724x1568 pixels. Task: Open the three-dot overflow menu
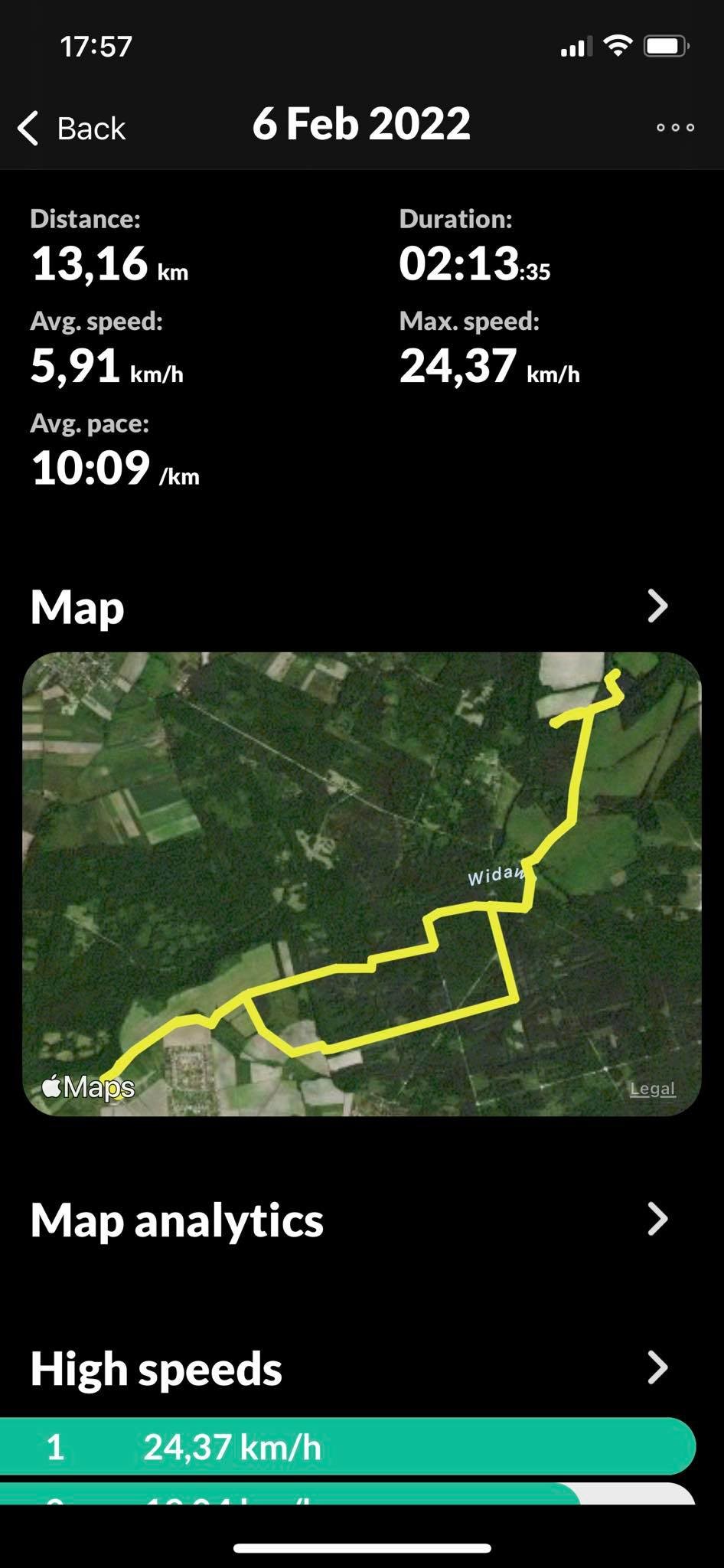click(x=675, y=128)
